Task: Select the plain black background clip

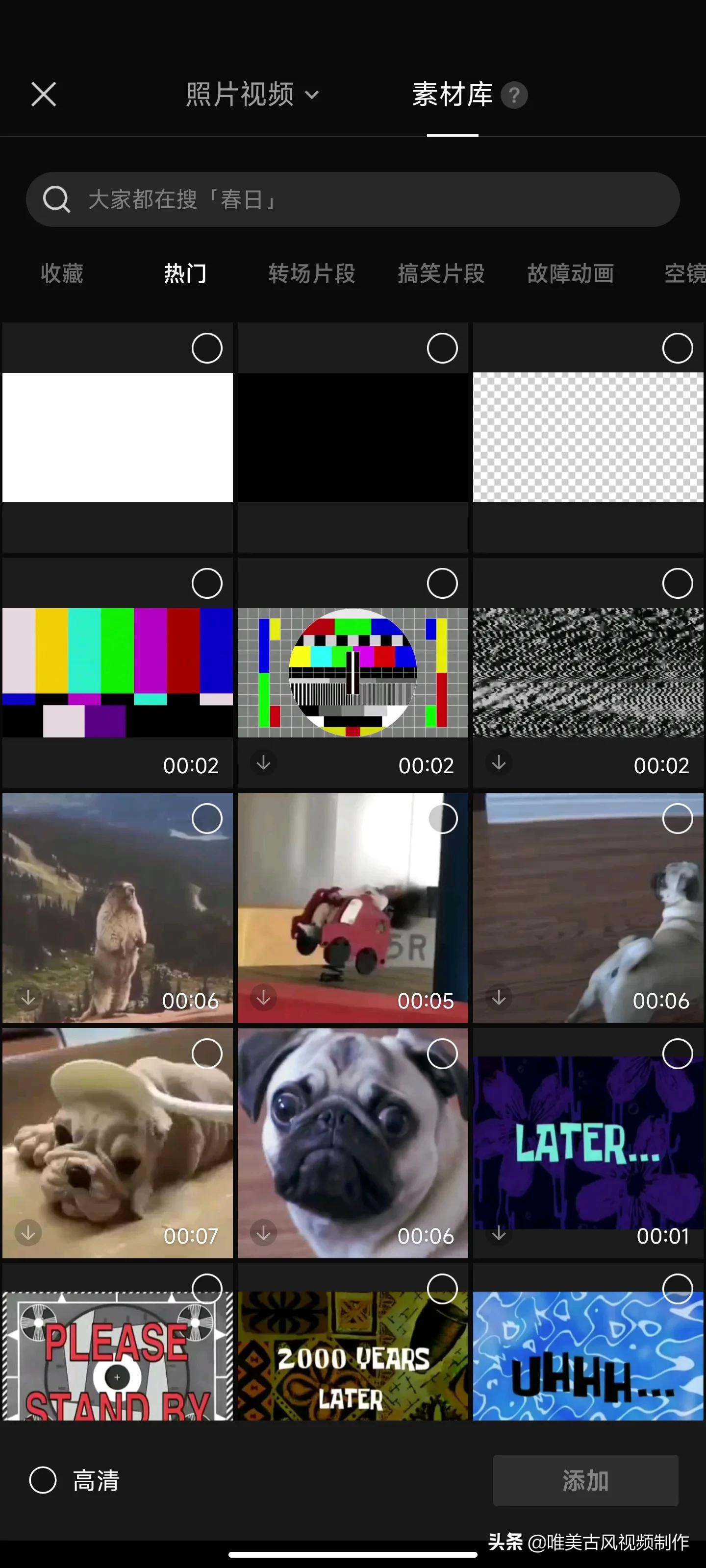Action: (x=442, y=348)
